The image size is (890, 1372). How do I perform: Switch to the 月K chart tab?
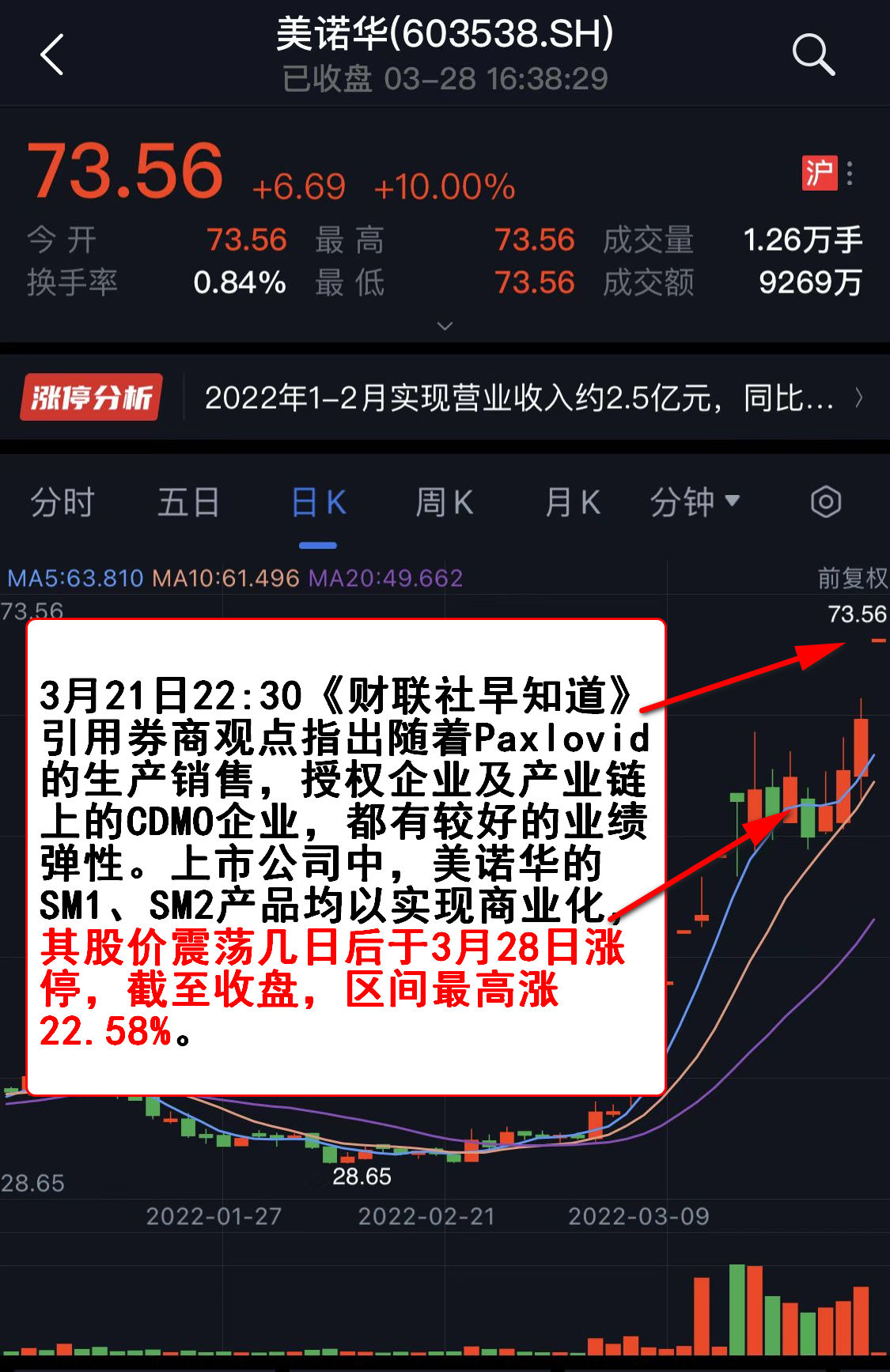click(572, 502)
